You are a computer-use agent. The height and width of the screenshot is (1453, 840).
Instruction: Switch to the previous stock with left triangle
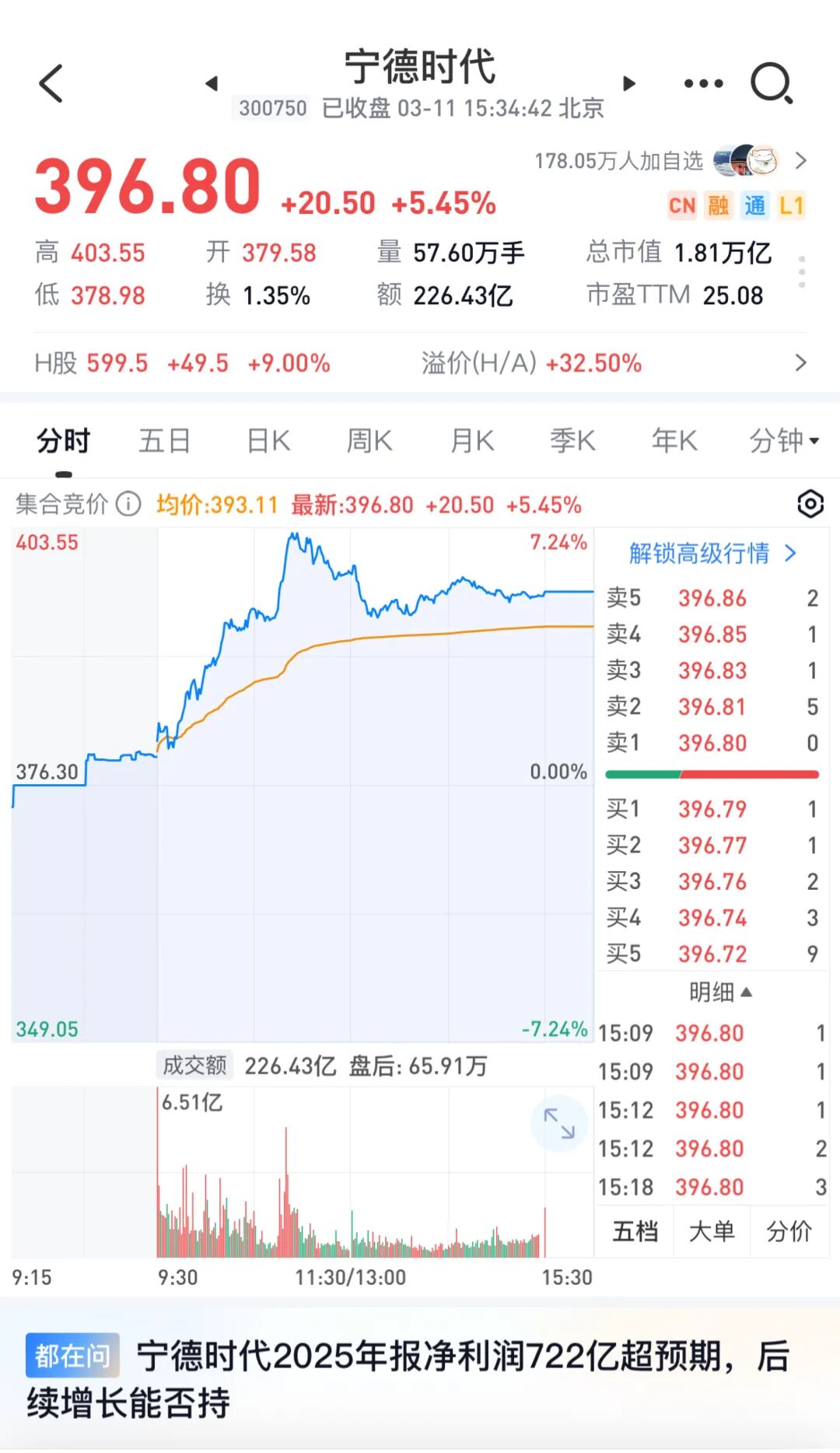click(x=211, y=83)
